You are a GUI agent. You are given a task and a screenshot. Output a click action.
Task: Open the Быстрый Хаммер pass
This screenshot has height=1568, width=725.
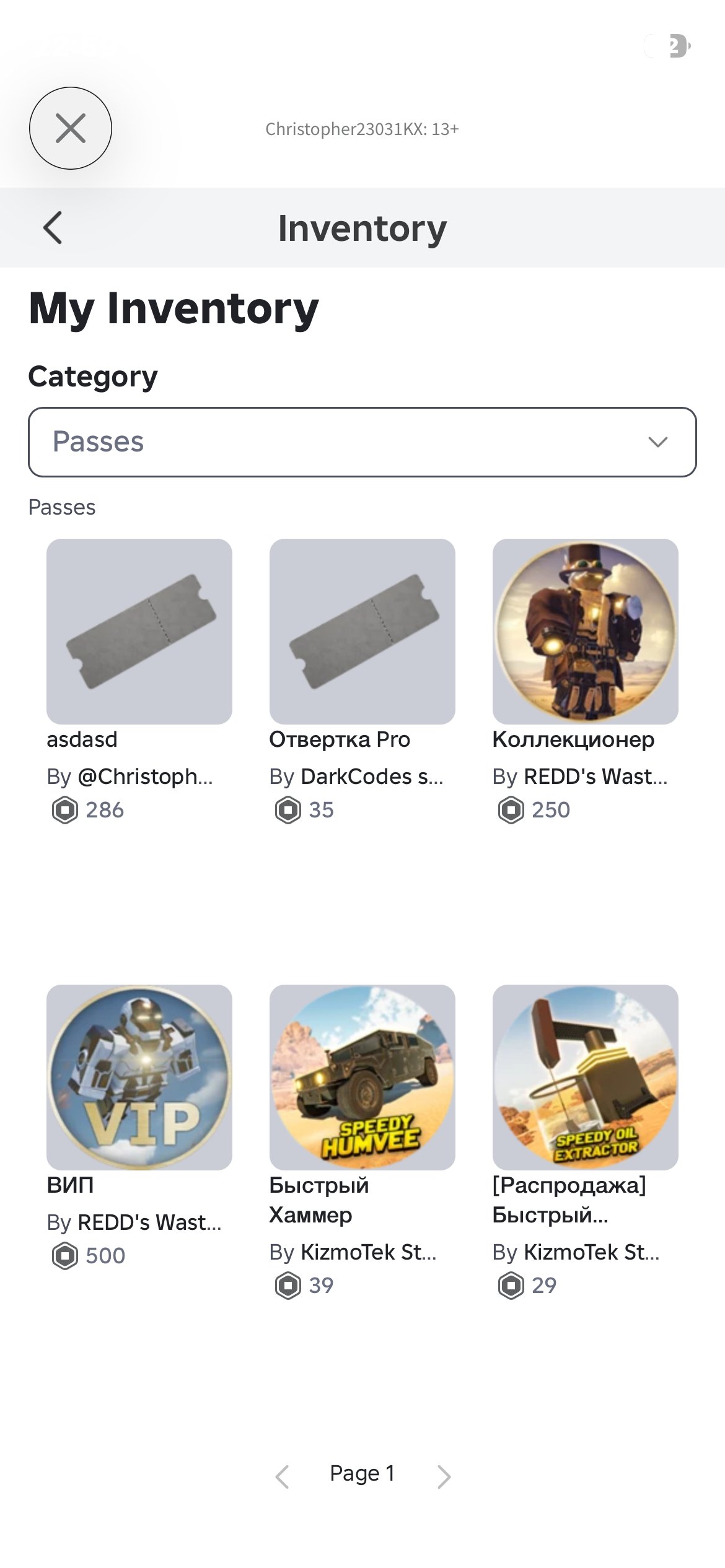coord(362,1078)
